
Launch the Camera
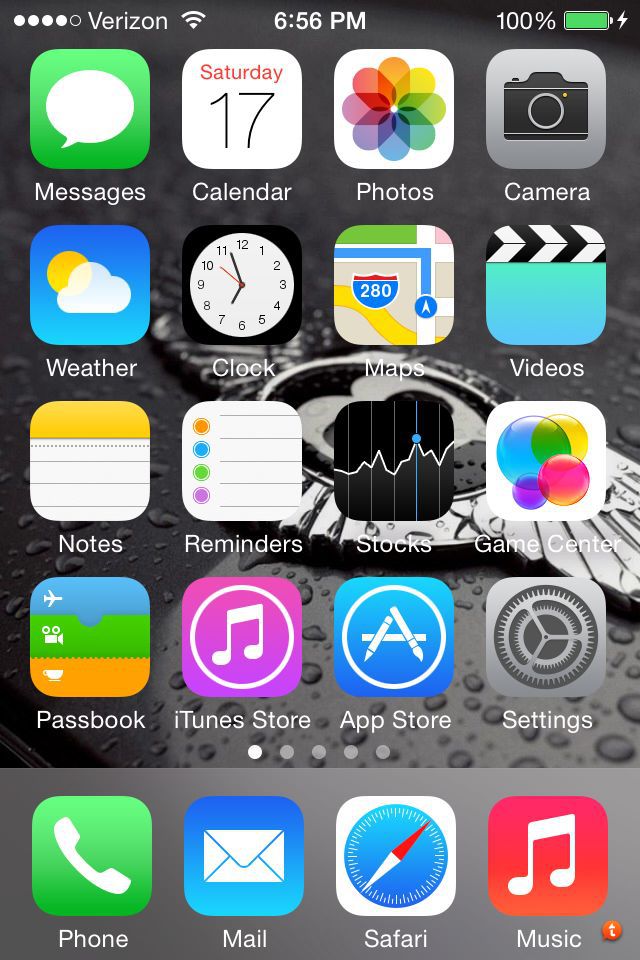pyautogui.click(x=546, y=109)
